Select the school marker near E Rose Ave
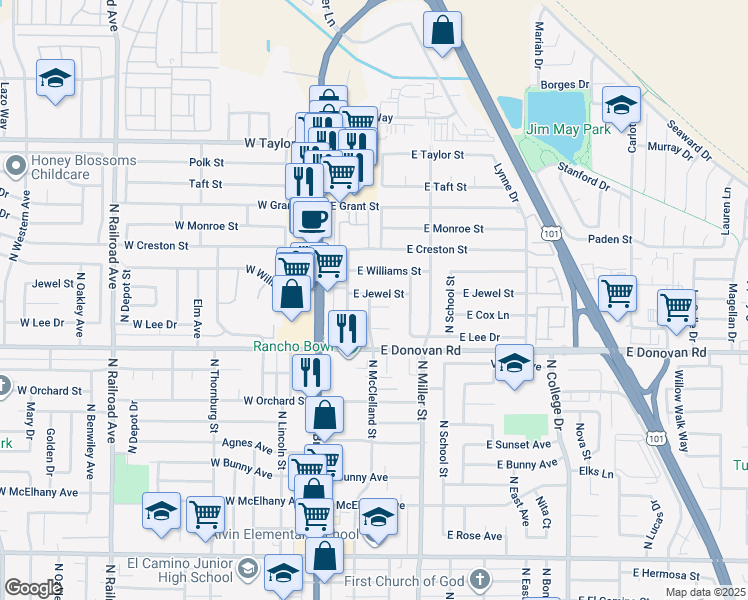This screenshot has width=748, height=600. (x=378, y=518)
